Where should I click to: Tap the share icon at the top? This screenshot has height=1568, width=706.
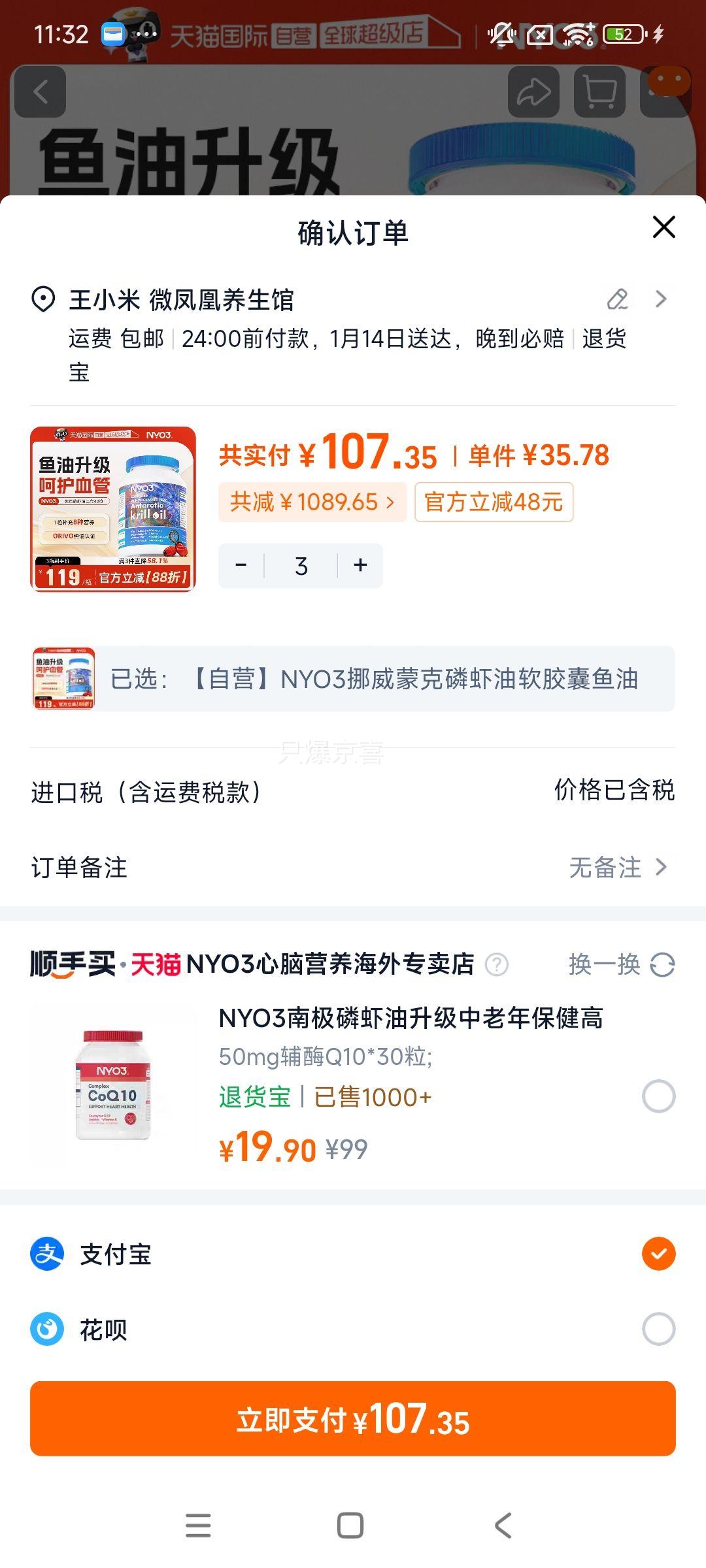[535, 91]
